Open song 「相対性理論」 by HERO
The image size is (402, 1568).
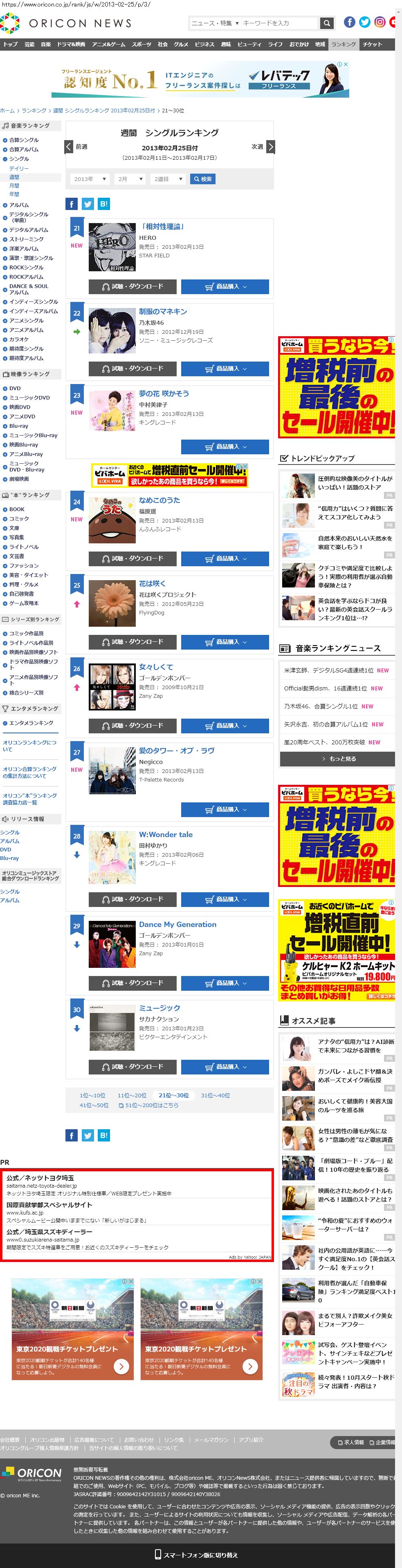pyautogui.click(x=162, y=226)
